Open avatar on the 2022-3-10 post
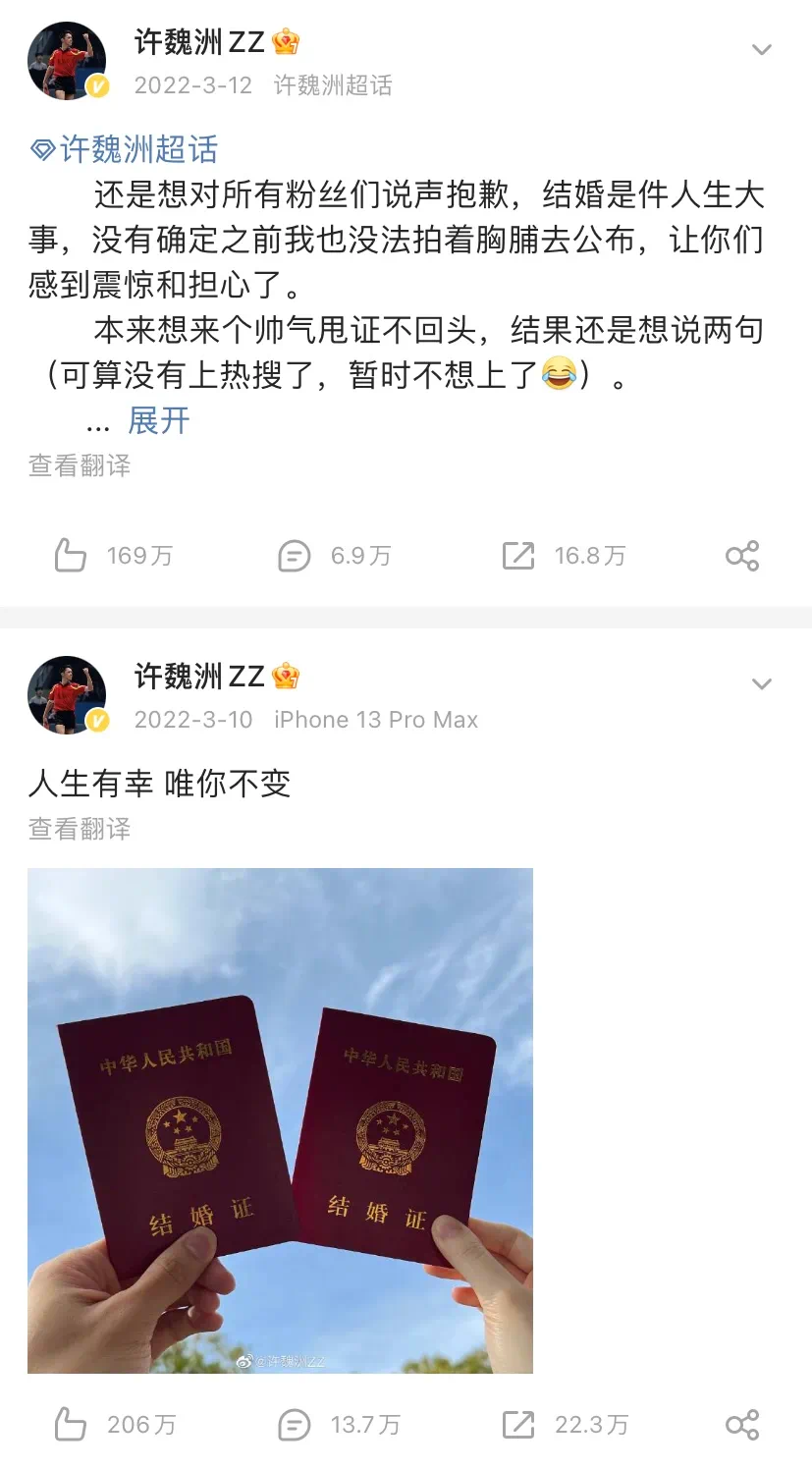 [x=67, y=695]
